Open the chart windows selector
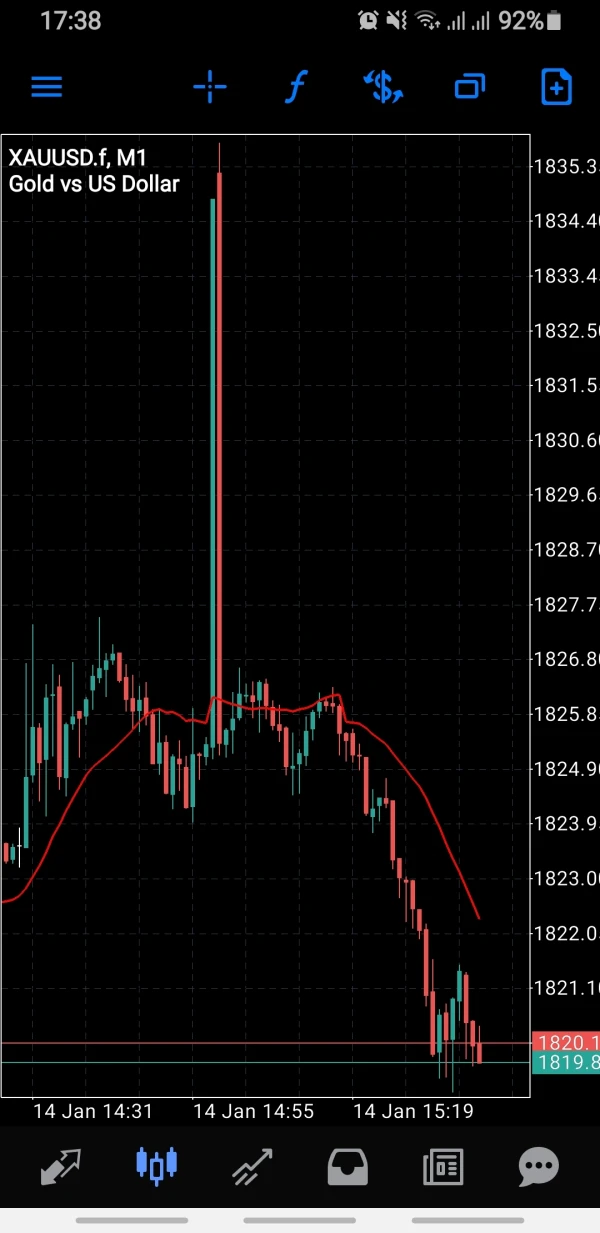Viewport: 600px width, 1233px height. (469, 87)
